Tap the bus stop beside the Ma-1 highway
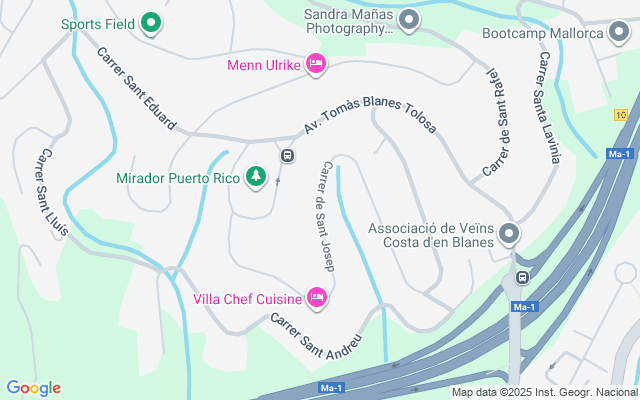Image resolution: width=640 pixels, height=400 pixels. pyautogui.click(x=521, y=277)
